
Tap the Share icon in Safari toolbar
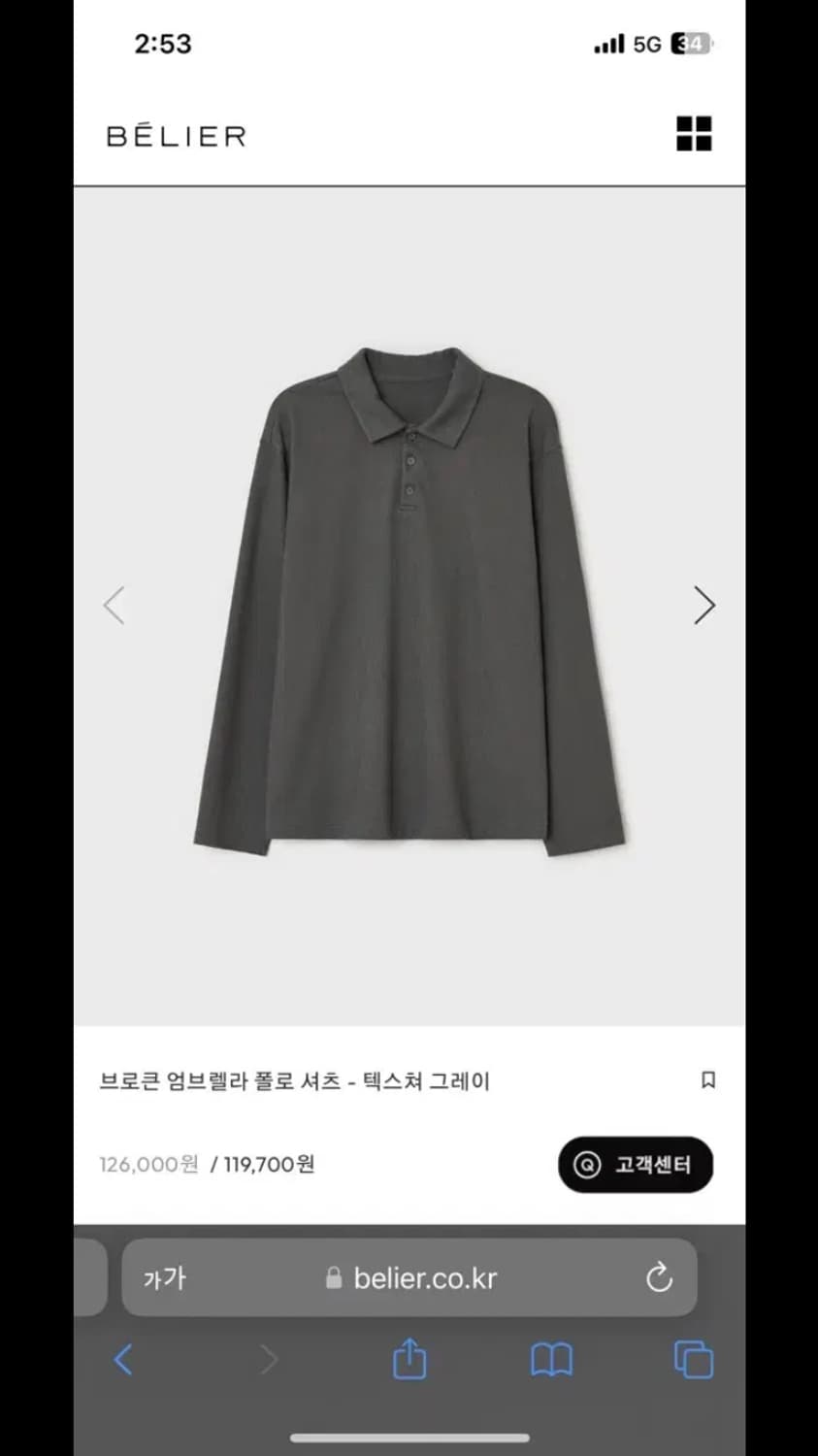[409, 1360]
